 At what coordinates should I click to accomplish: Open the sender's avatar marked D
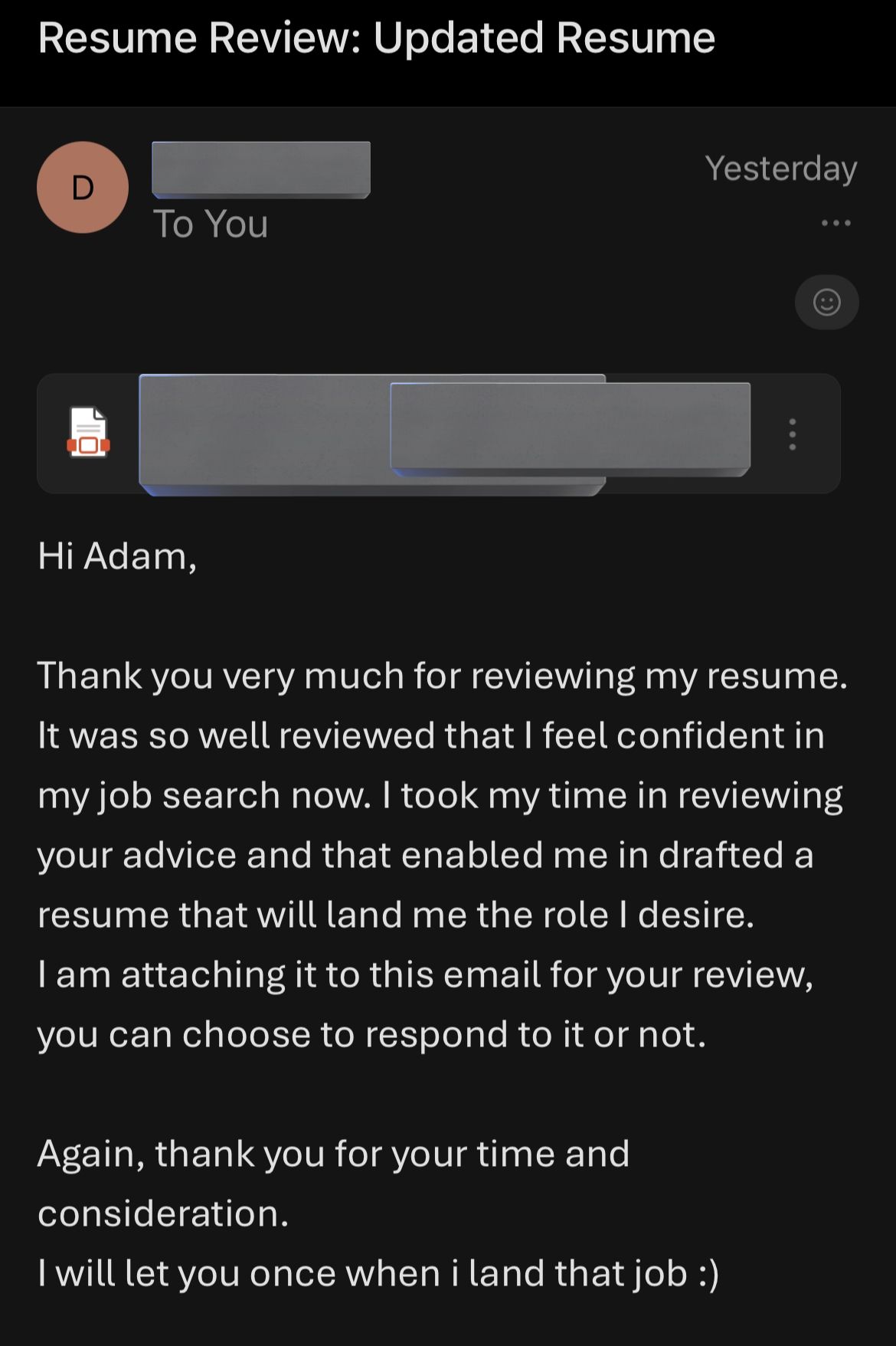(82, 188)
